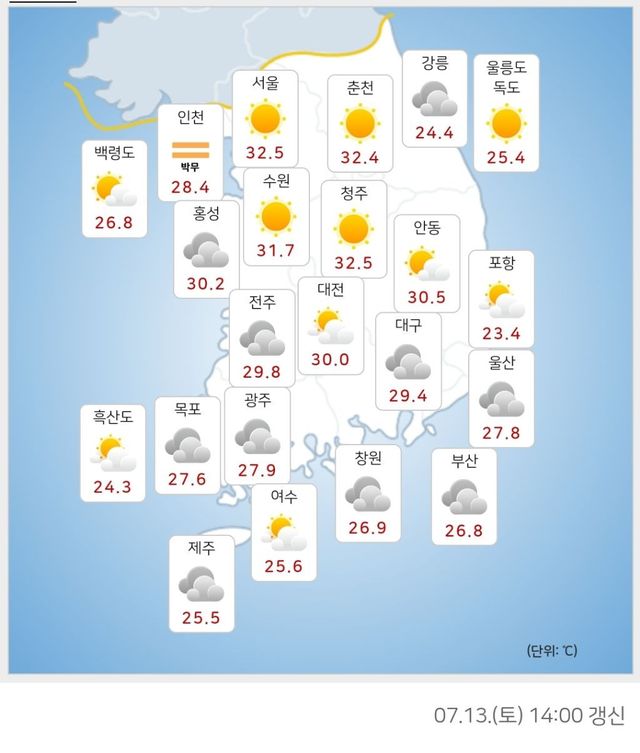
Task: Open Suwon weather card
Action: (x=275, y=214)
